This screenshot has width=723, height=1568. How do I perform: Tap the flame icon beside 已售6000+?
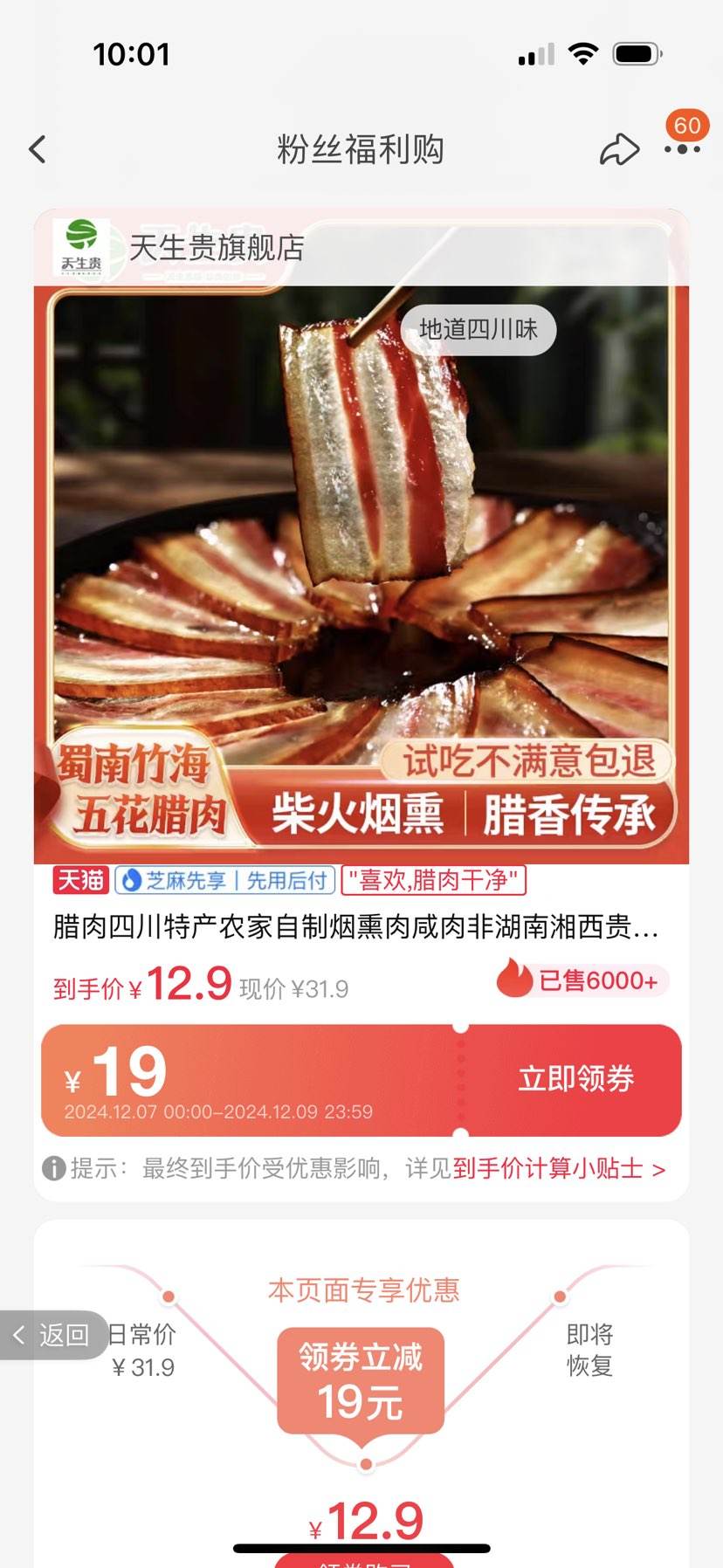(515, 980)
